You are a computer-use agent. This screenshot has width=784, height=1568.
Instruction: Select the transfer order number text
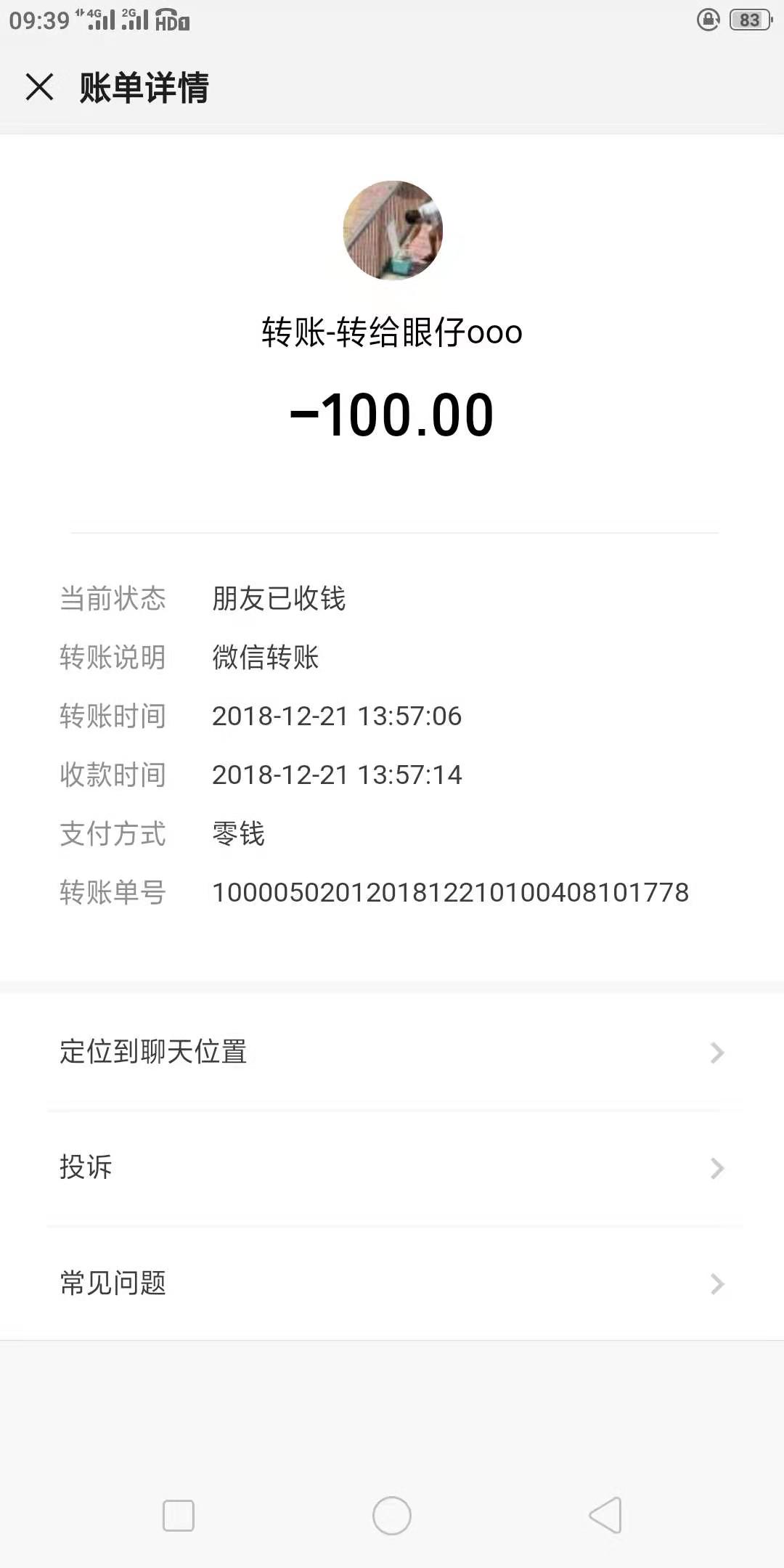coord(450,892)
